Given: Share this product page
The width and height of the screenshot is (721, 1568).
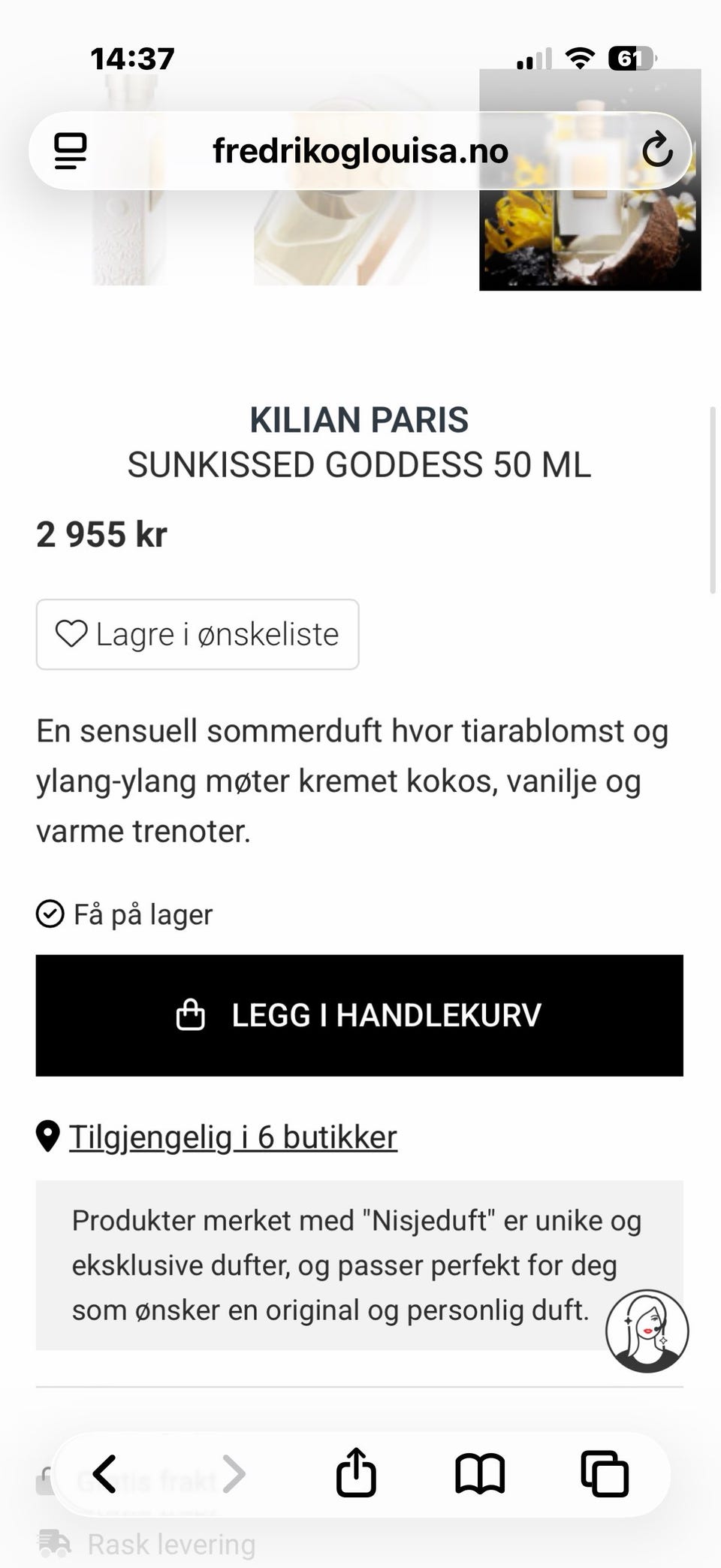Looking at the screenshot, I should pos(356,1472).
